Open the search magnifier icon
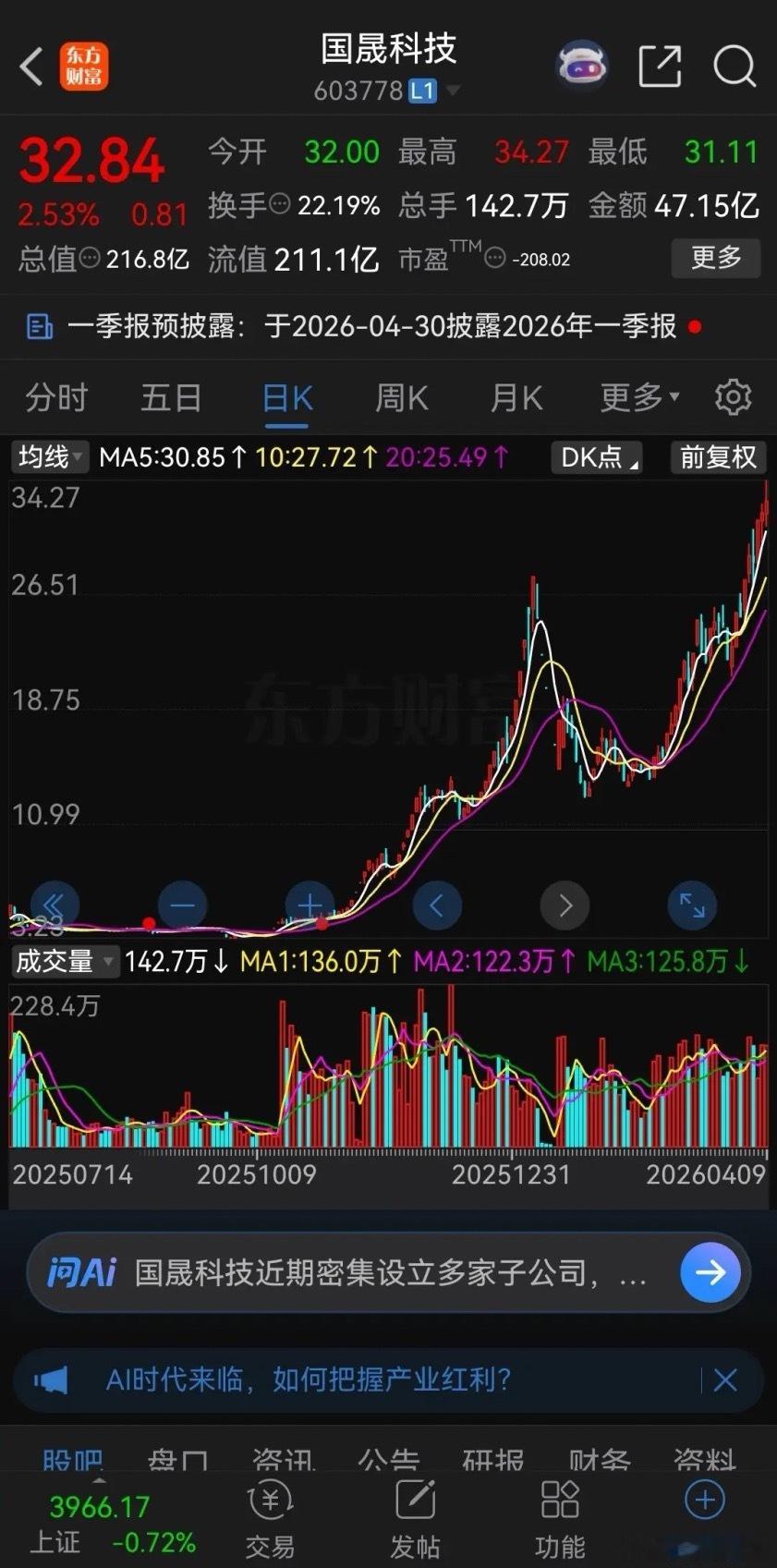This screenshot has height=1568, width=777. pos(734,67)
